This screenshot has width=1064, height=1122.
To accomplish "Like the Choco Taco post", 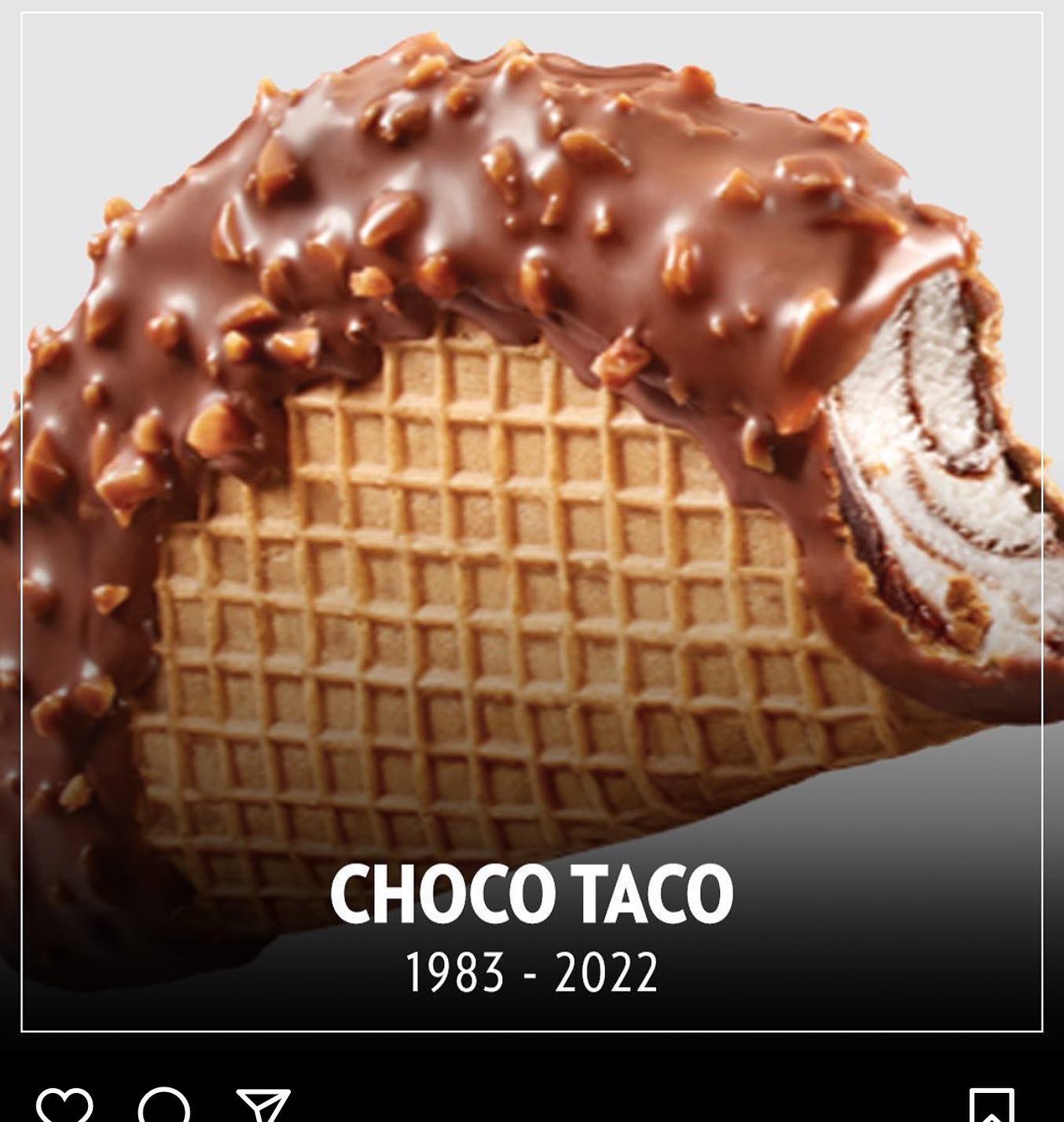I will [x=64, y=1106].
